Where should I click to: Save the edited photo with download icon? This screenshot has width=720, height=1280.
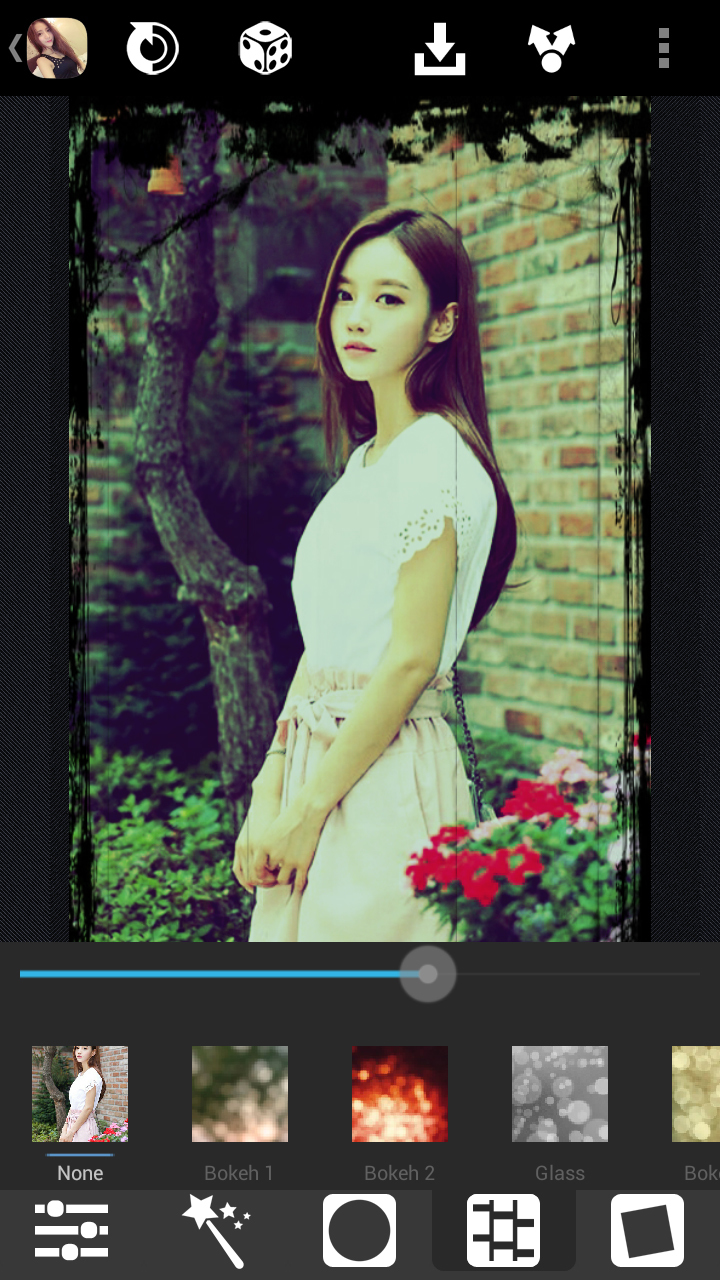(440, 48)
